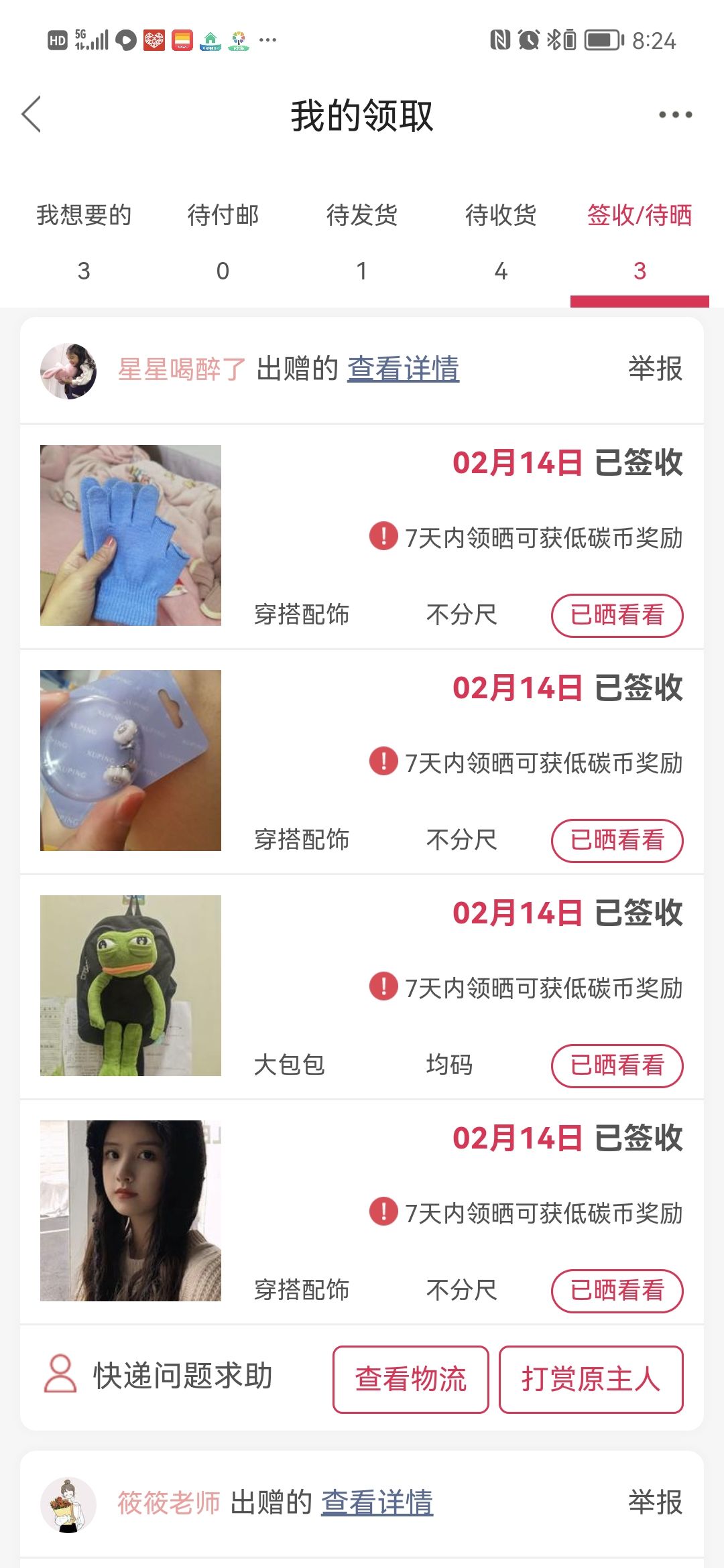Check shipping with 查看物流
Viewport: 724px width, 1568px height.
410,1379
